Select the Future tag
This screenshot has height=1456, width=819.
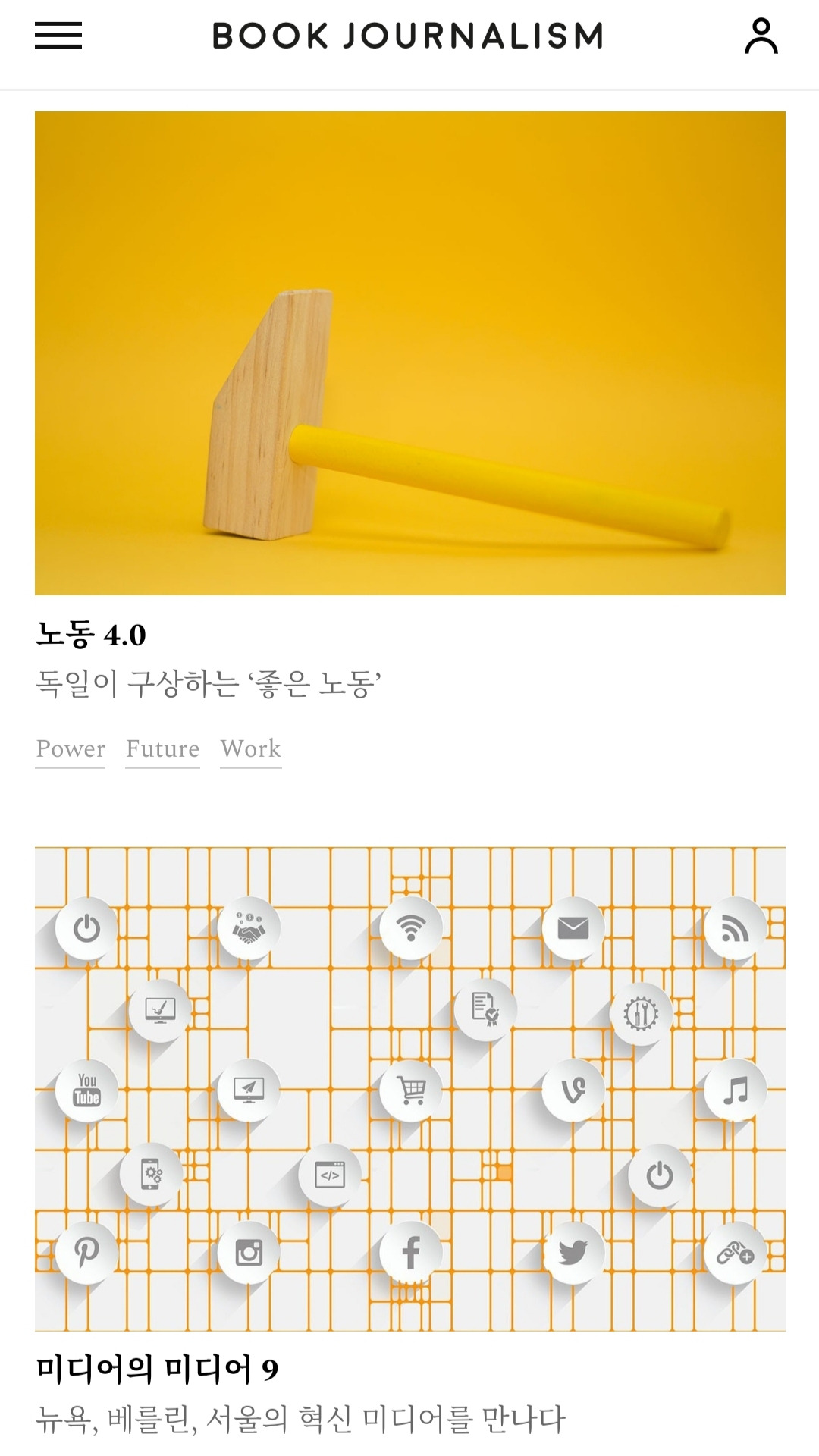coord(162,748)
